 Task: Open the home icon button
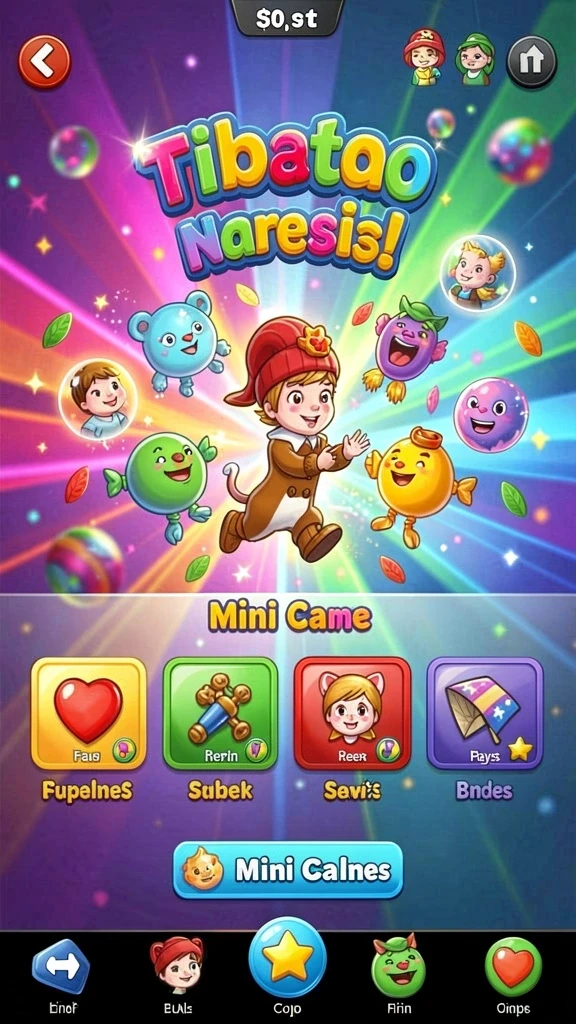click(x=532, y=62)
